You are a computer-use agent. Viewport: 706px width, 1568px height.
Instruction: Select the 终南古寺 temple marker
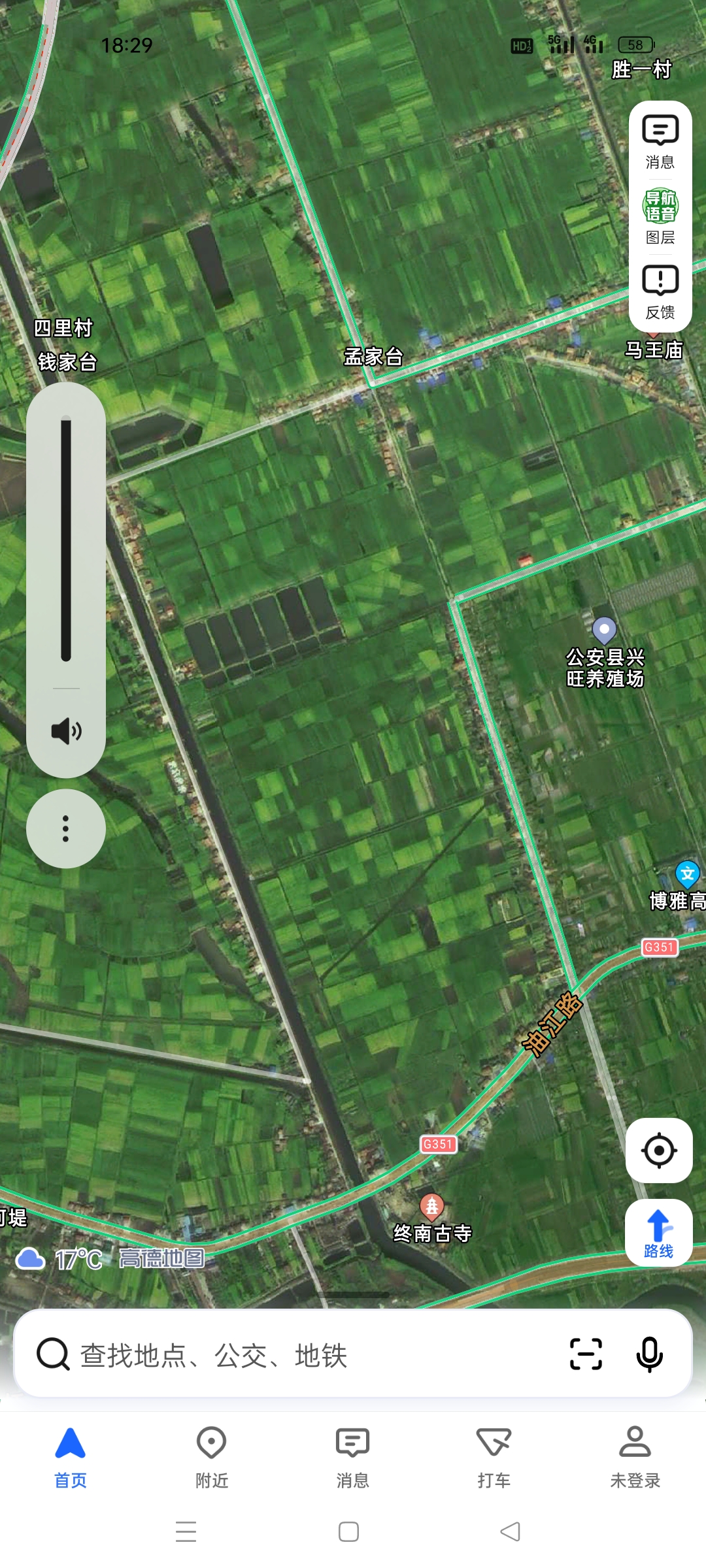coord(432,1207)
